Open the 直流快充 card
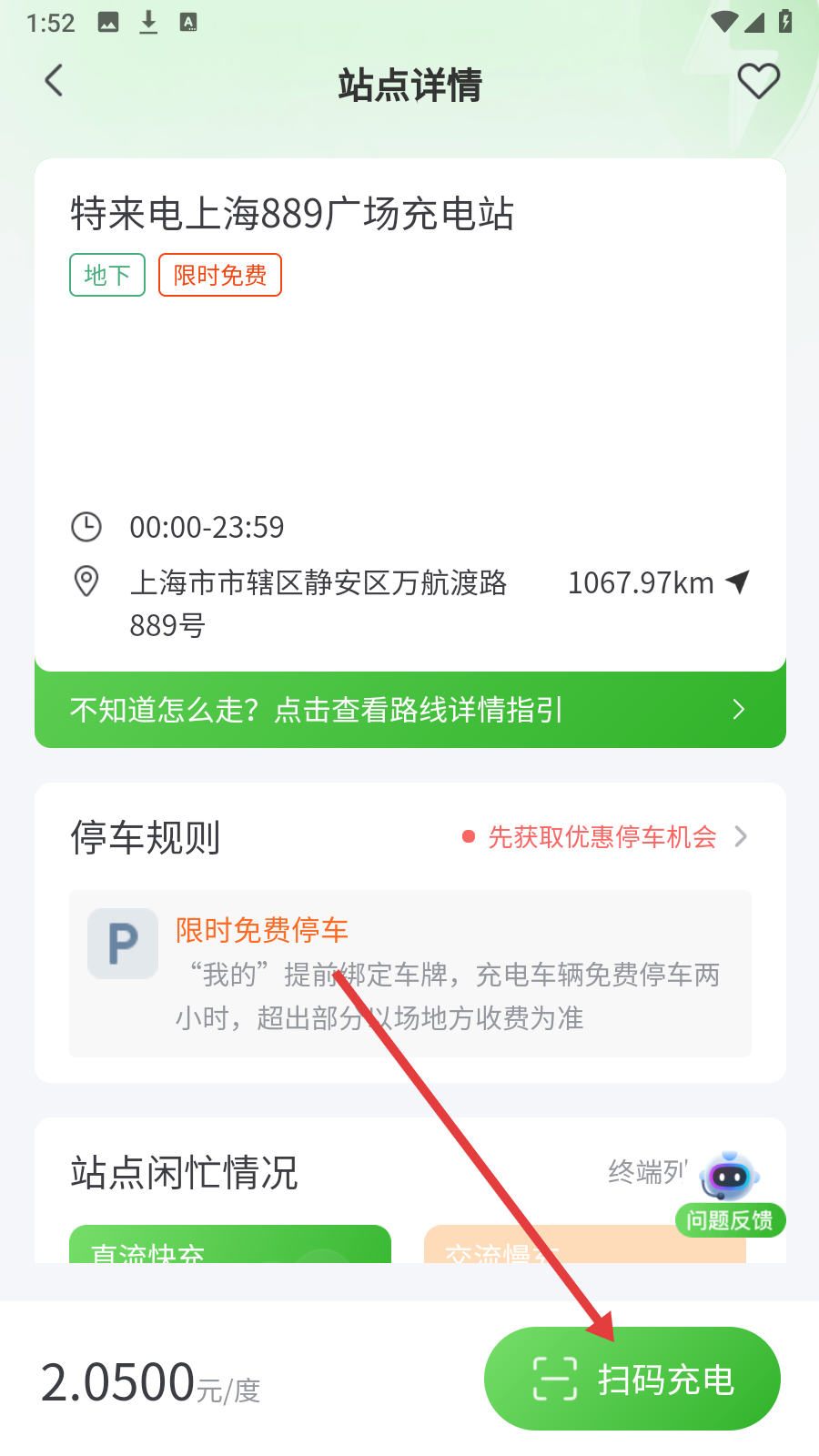Screen dimensions: 819x1456 click(229, 1246)
